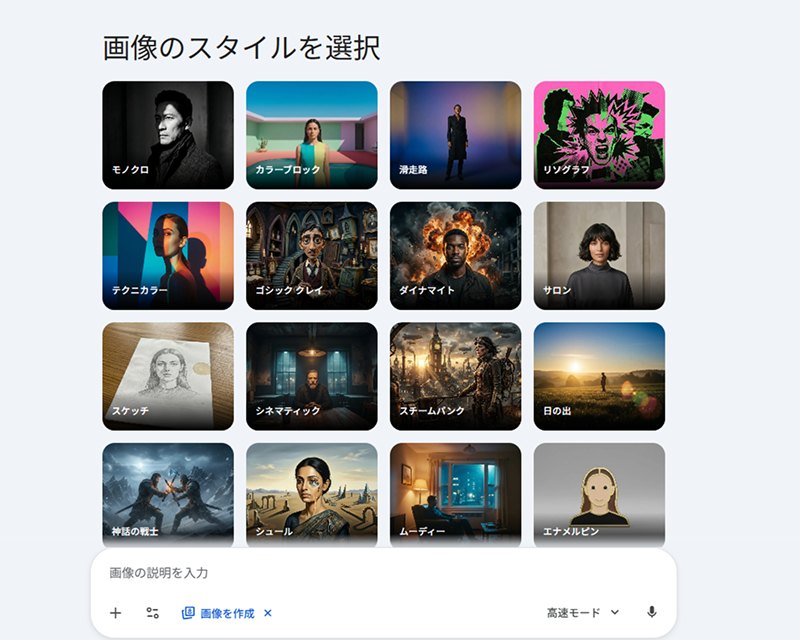The image size is (800, 640).
Task: Select the モノクロ style tile
Action: [x=168, y=135]
